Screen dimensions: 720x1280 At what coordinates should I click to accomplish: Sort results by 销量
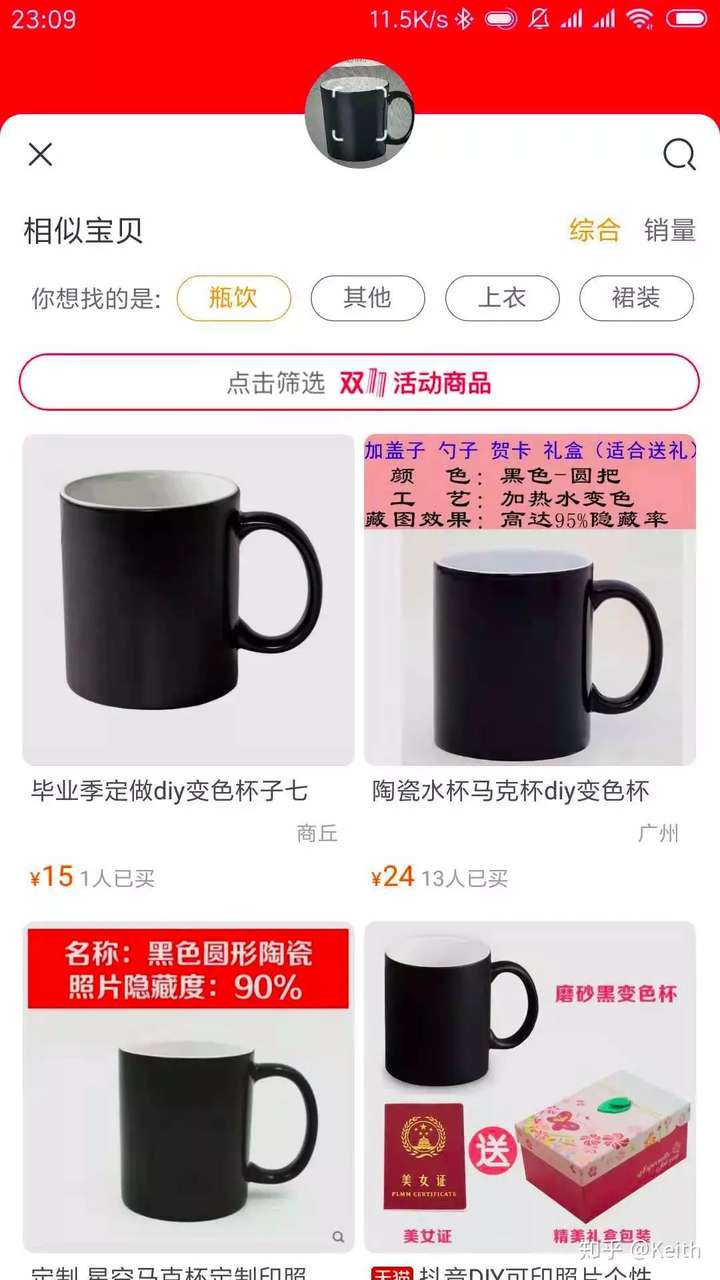coord(670,230)
